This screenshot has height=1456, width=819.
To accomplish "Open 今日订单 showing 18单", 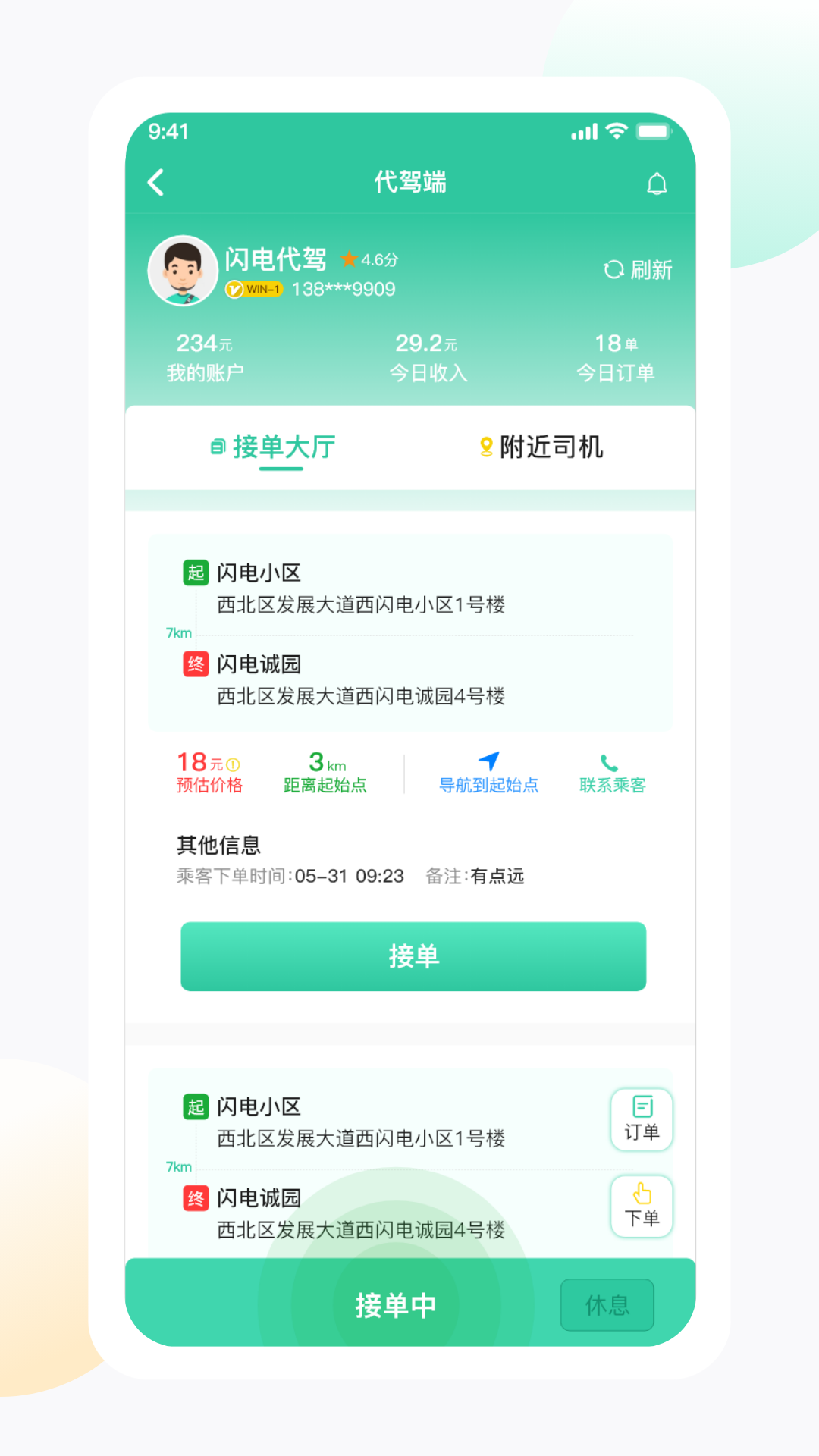I will (614, 357).
